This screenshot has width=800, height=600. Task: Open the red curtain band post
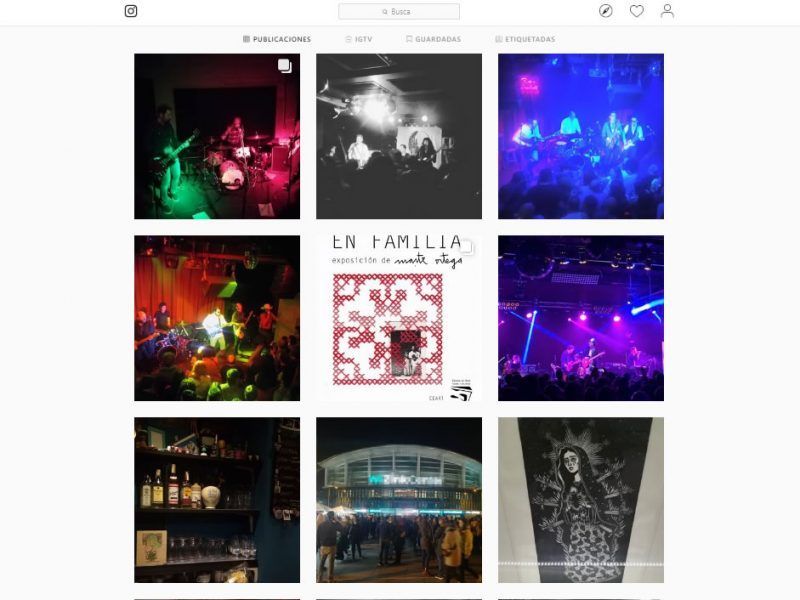[x=217, y=318]
